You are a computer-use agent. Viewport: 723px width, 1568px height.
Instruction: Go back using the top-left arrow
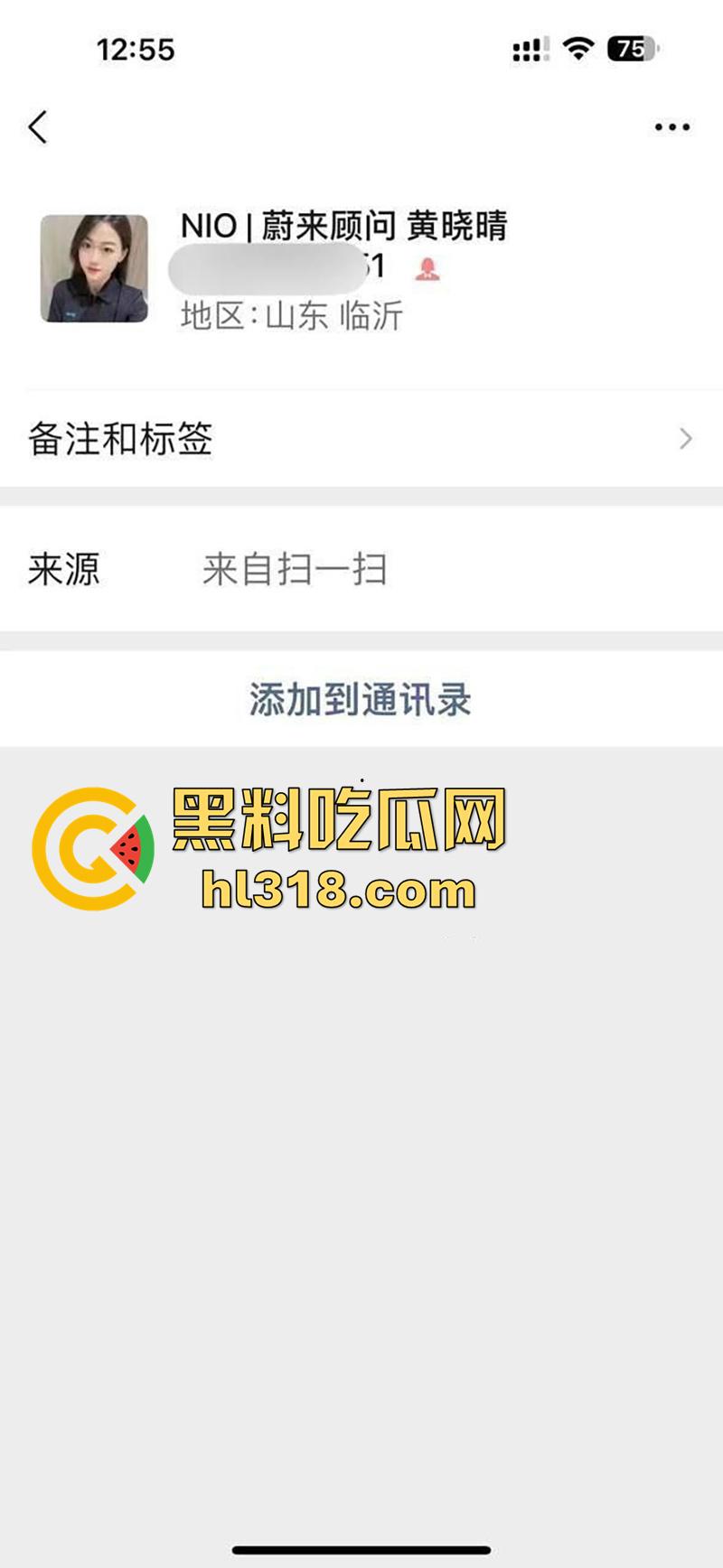(38, 127)
